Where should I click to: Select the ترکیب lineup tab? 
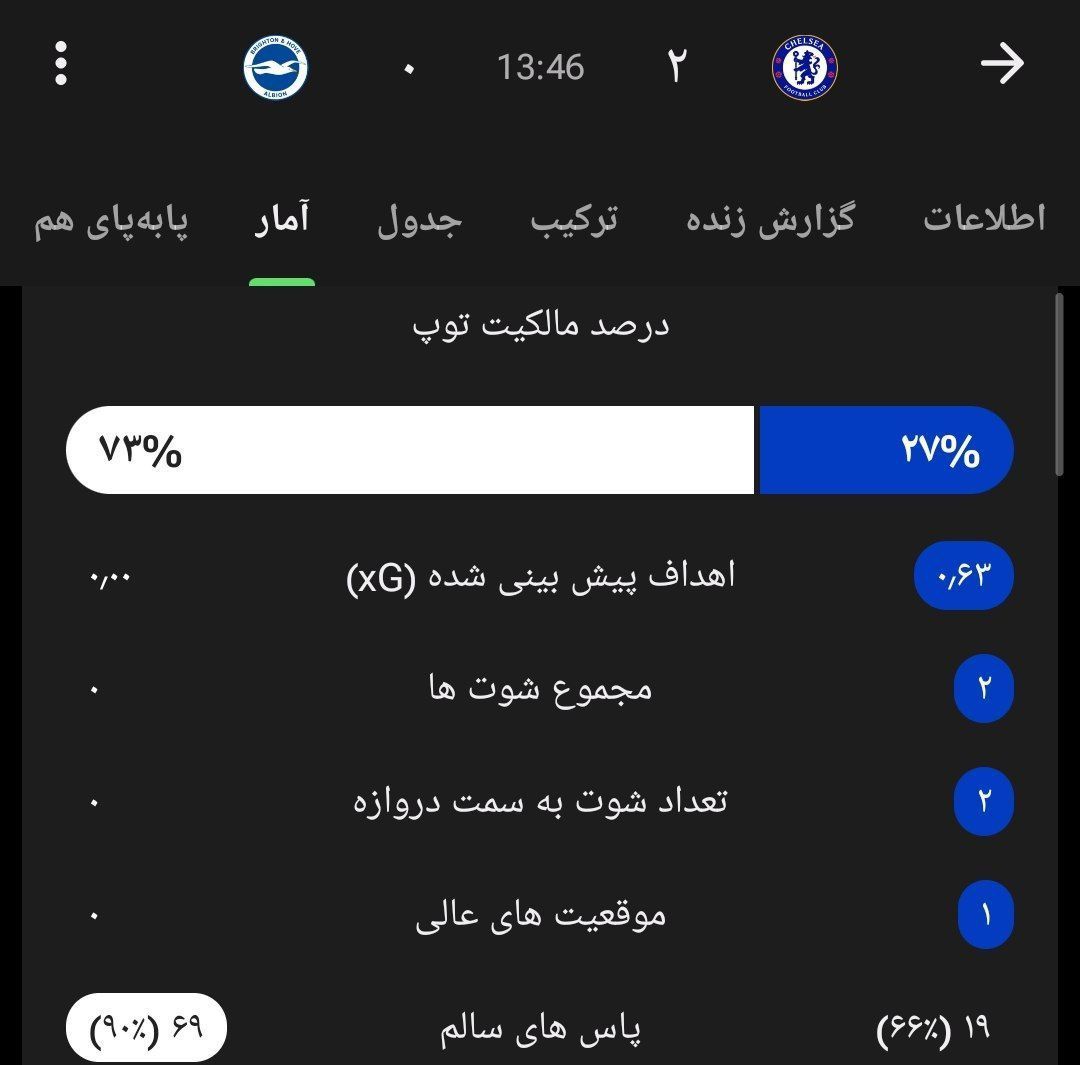(574, 219)
